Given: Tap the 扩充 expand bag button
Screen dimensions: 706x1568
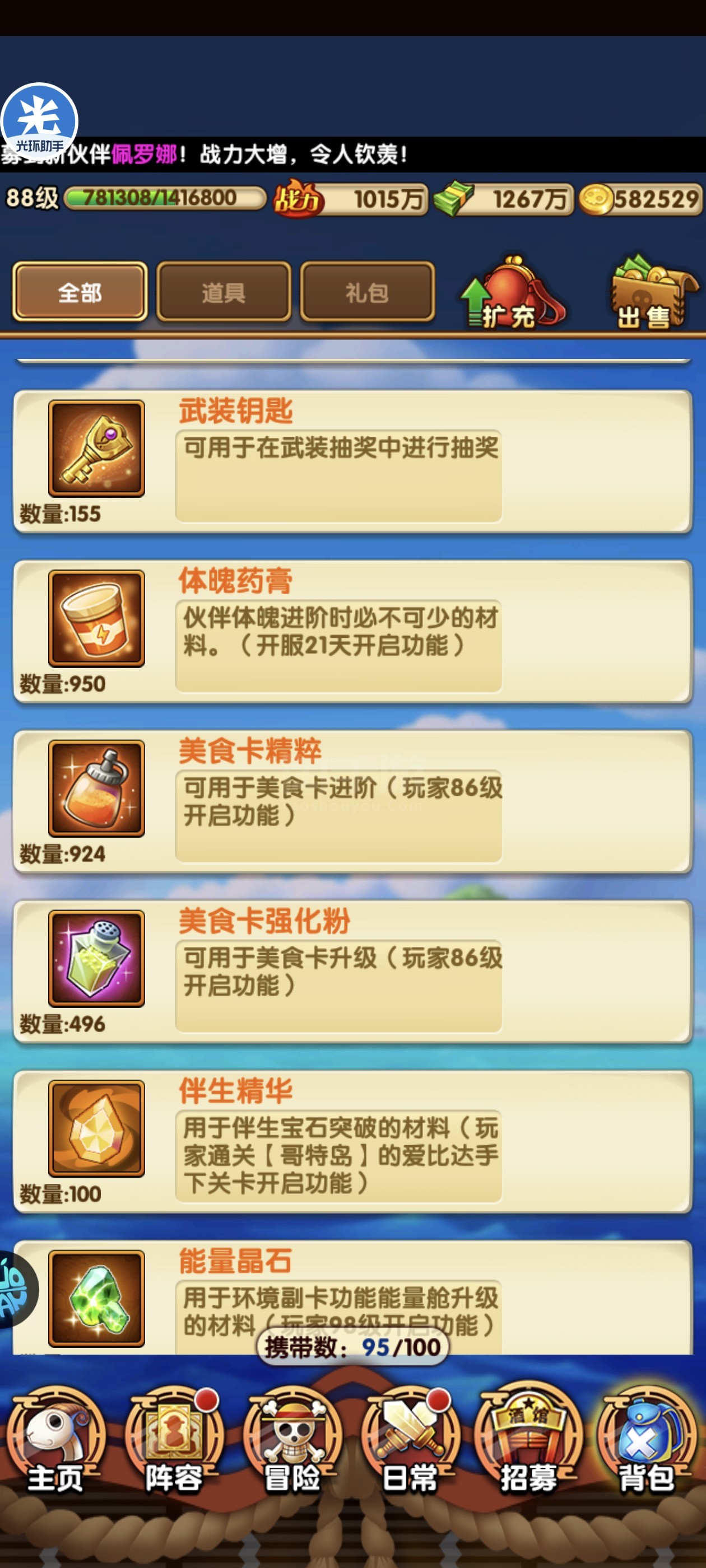Looking at the screenshot, I should 512,293.
